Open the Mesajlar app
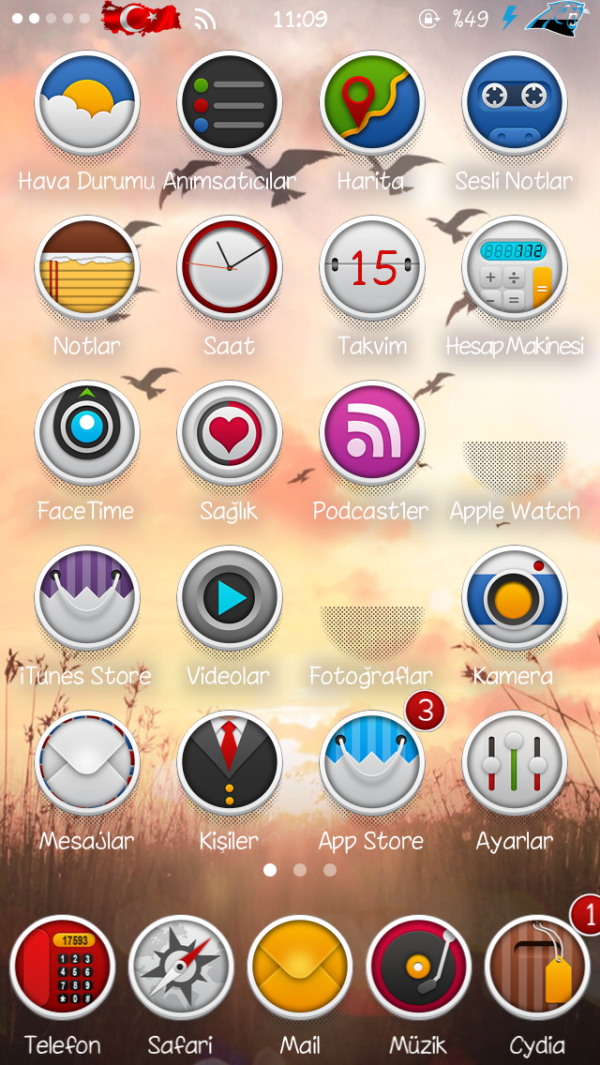Screen dimensions: 600x1065 (87, 763)
